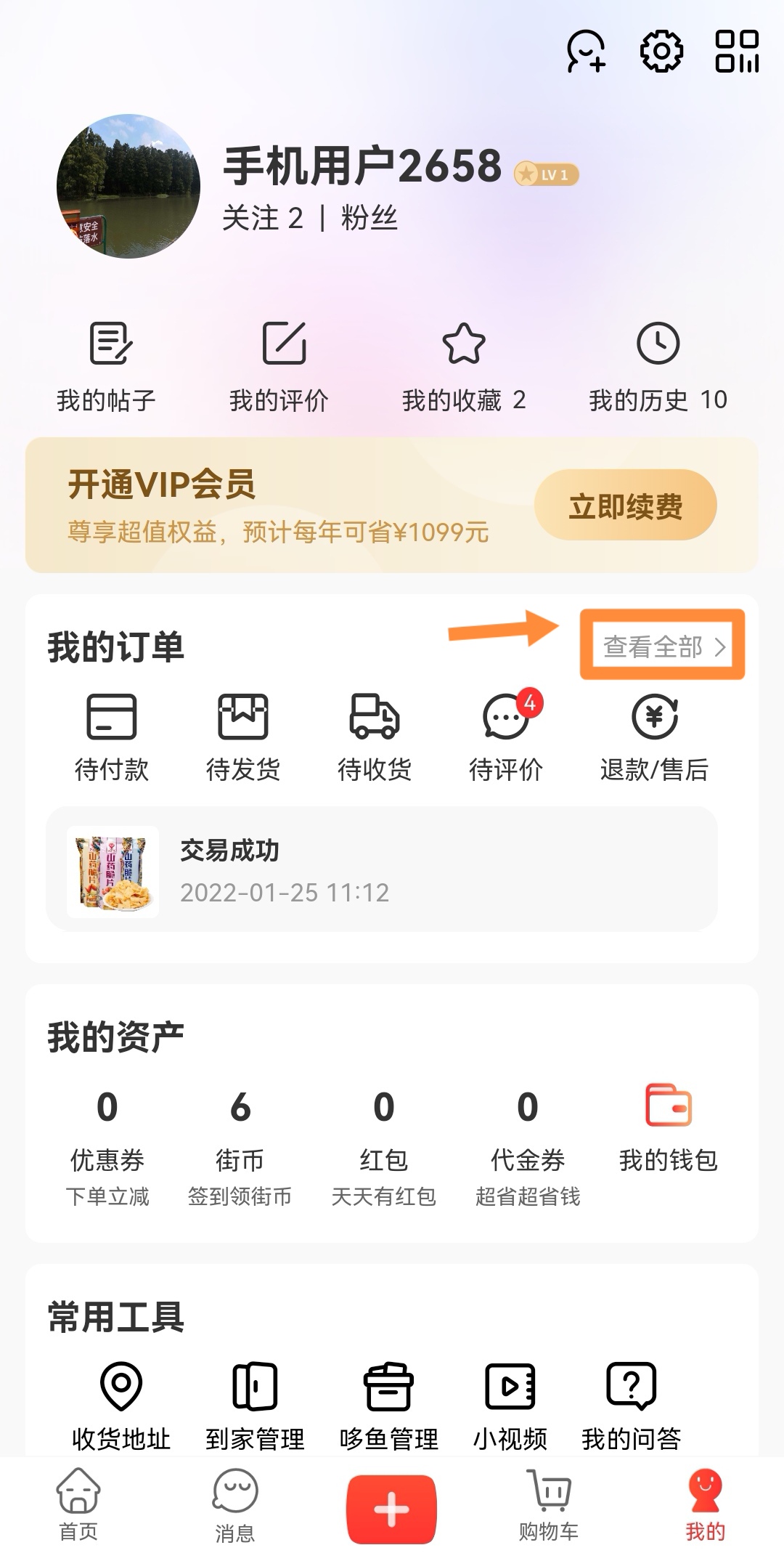Tap the red plus publish button
Screen dimensions: 784x1553
point(391,1509)
